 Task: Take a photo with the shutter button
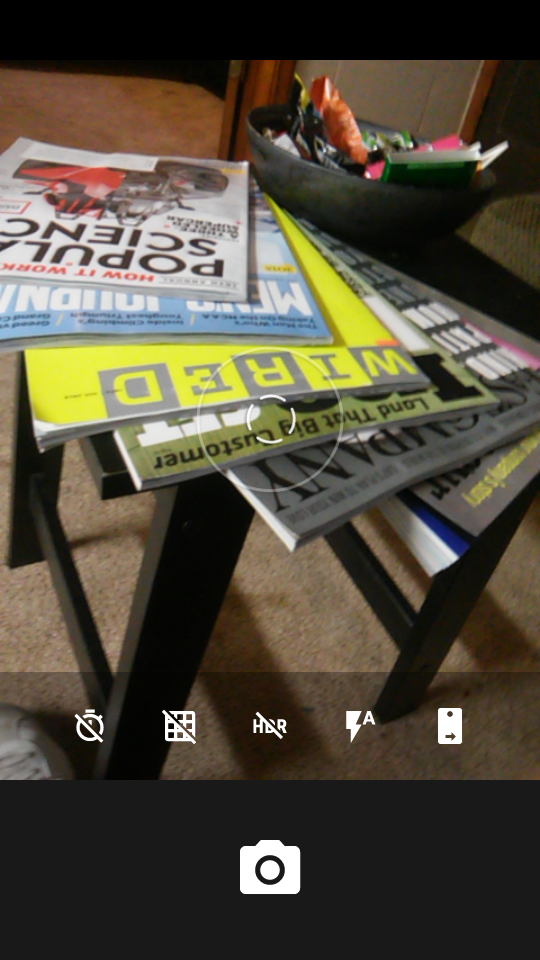point(270,868)
